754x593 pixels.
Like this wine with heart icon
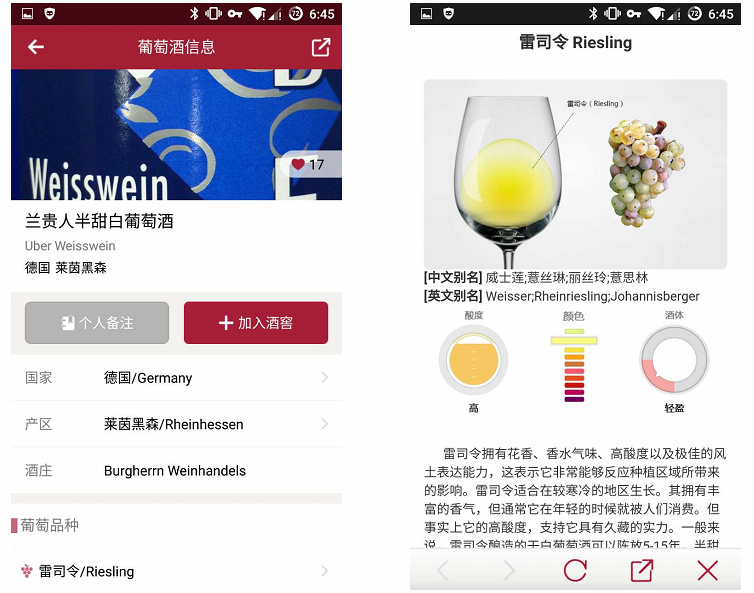[x=298, y=165]
